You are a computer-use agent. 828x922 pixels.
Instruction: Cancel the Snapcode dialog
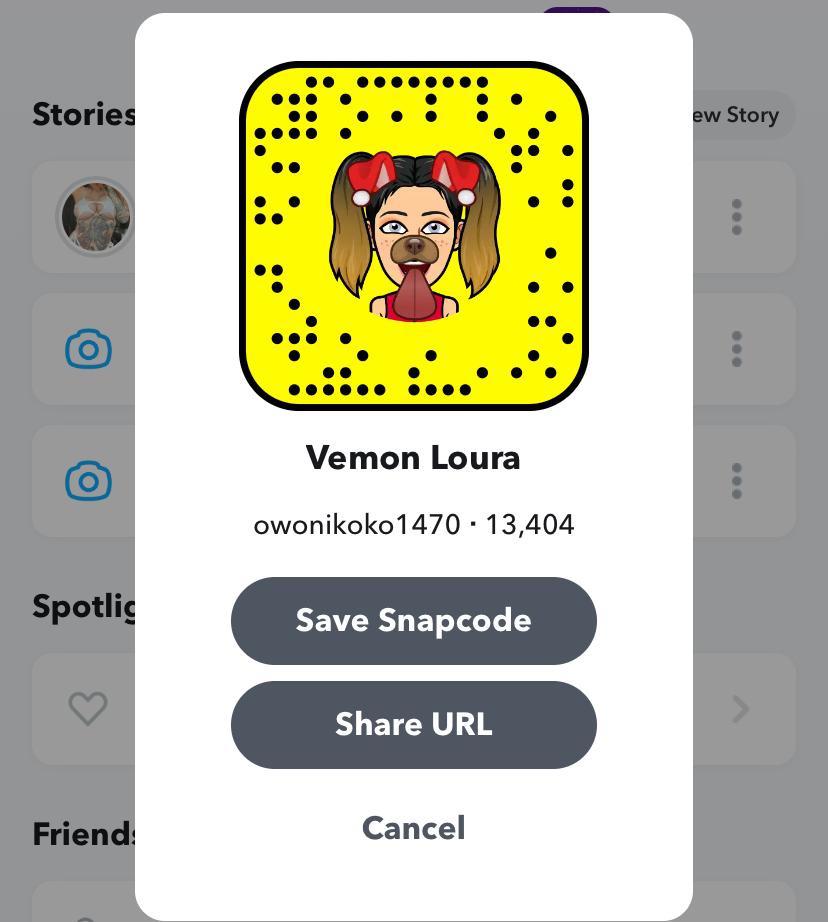pyautogui.click(x=413, y=828)
